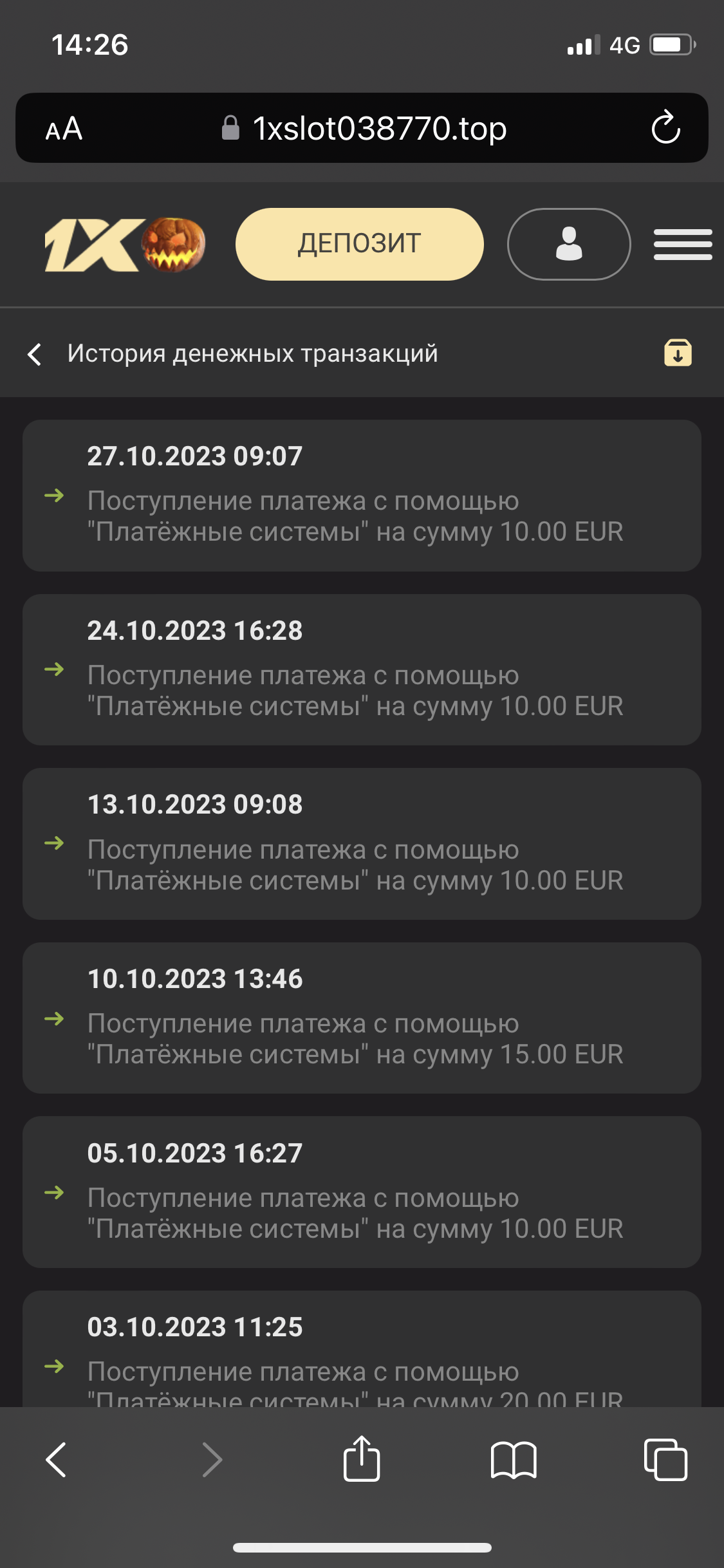Screen dimensions: 724x1568
Task: Go back from transaction history
Action: coord(35,354)
